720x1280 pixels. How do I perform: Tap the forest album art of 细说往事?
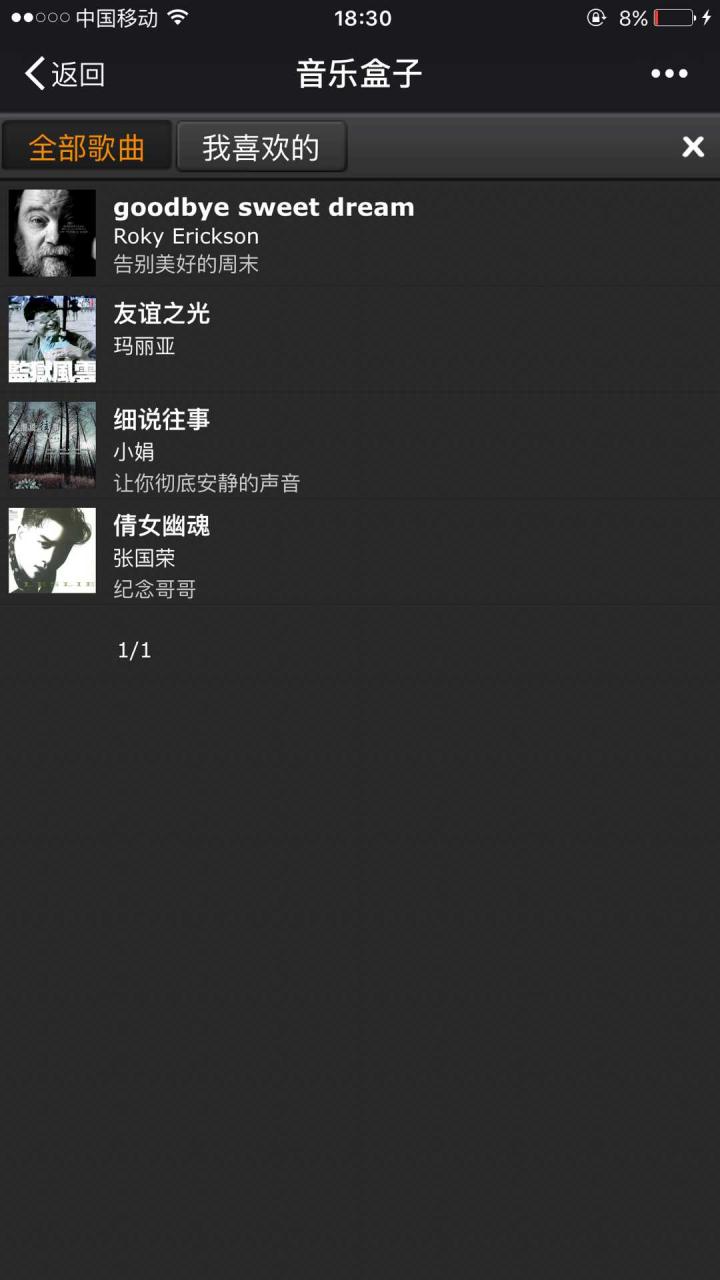[x=52, y=445]
